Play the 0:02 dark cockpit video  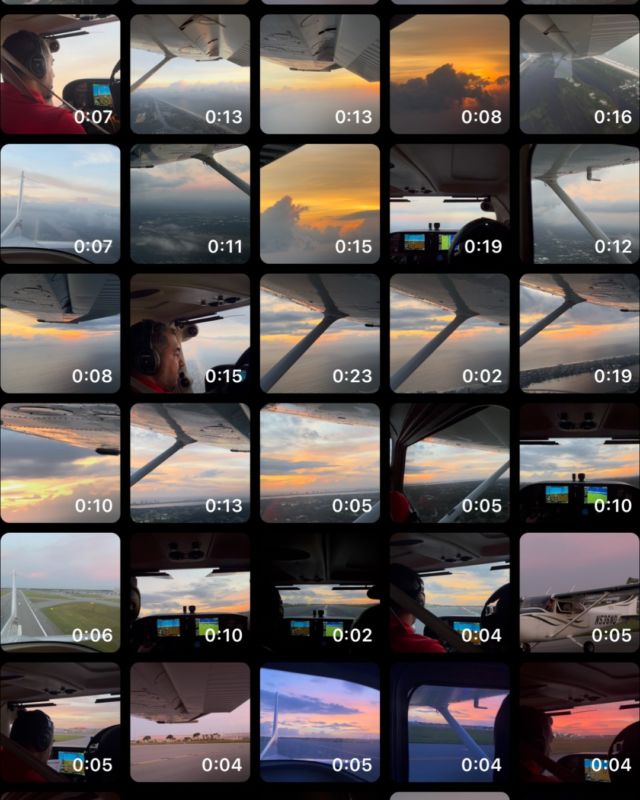(x=320, y=594)
